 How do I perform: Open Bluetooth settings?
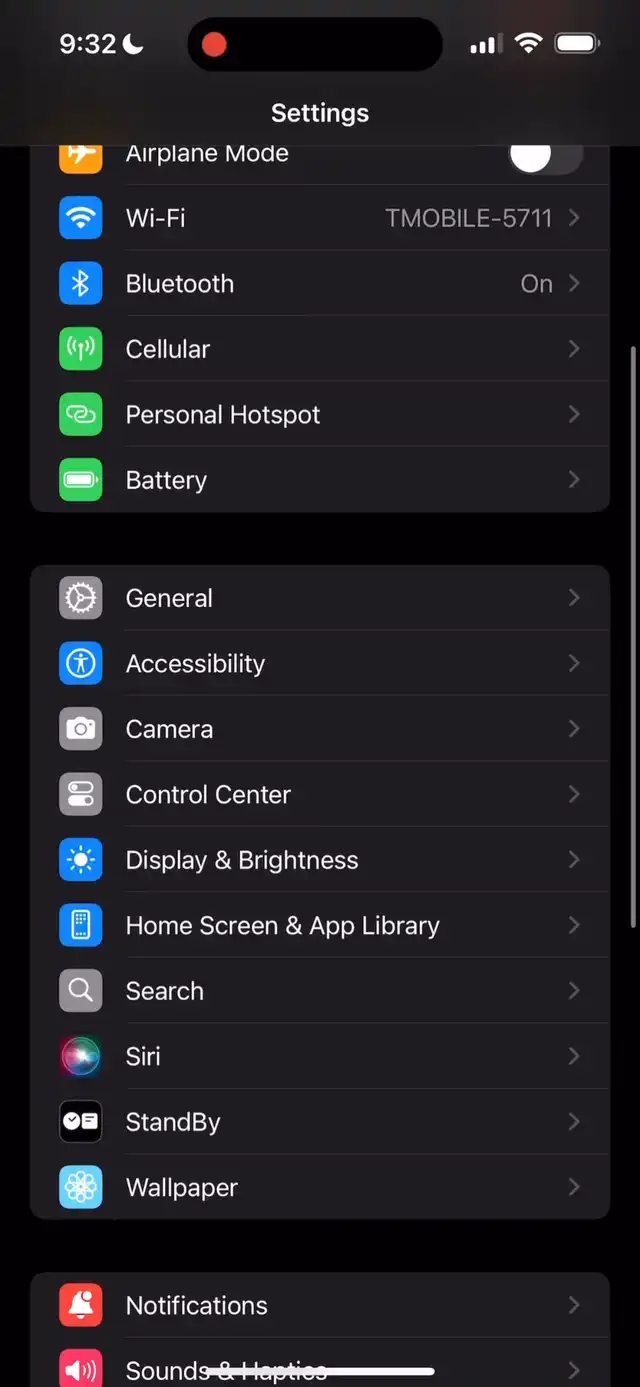point(320,284)
